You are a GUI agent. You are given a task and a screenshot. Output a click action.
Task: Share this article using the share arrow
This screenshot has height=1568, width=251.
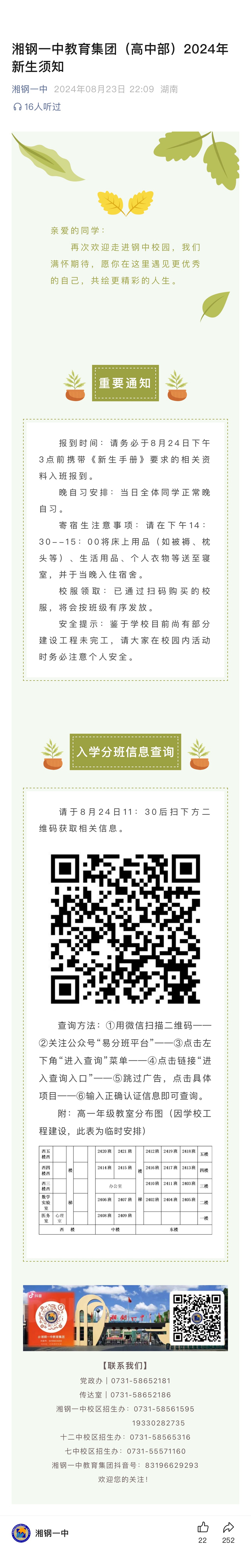point(228,1527)
